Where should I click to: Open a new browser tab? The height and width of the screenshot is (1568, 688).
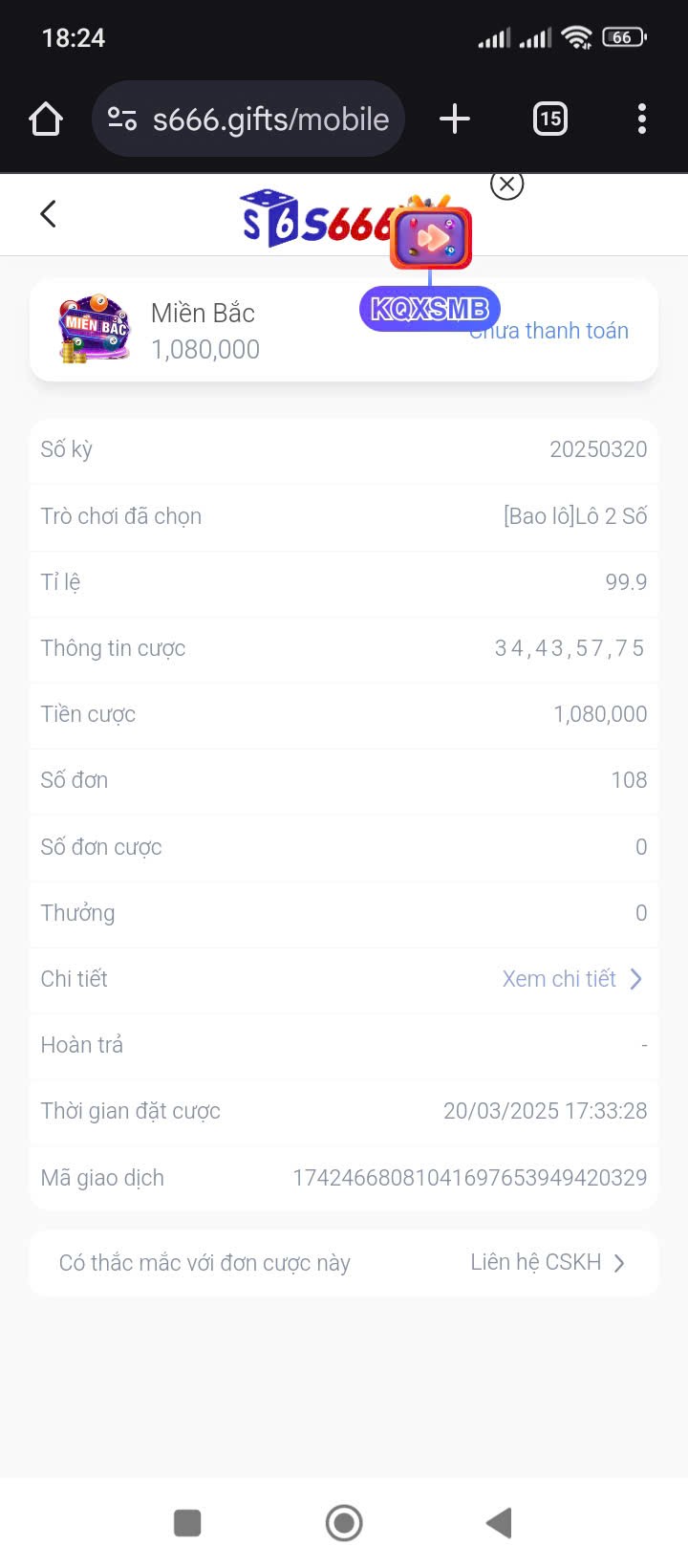click(x=455, y=120)
